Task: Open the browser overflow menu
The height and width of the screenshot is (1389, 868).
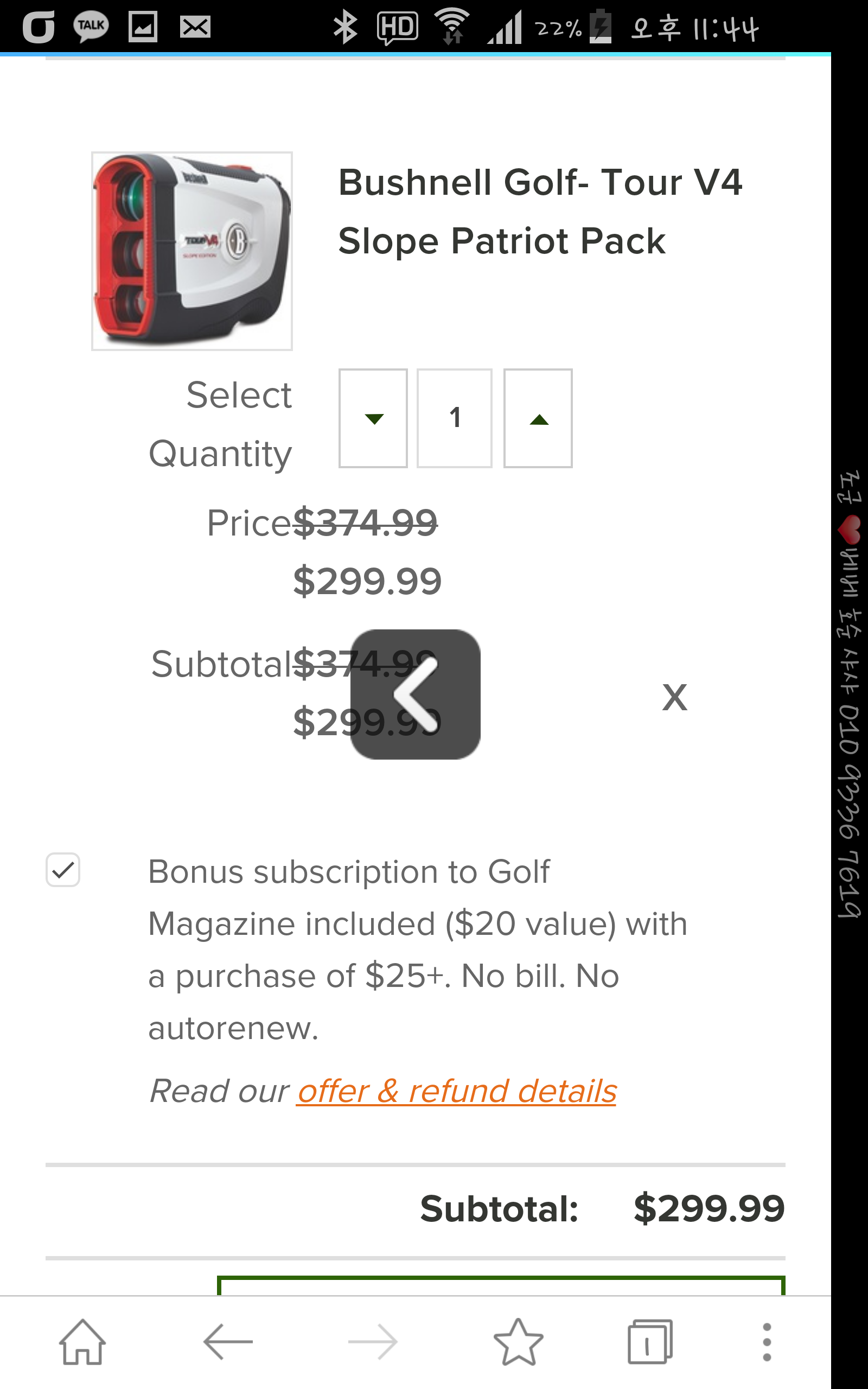Action: [767, 1342]
